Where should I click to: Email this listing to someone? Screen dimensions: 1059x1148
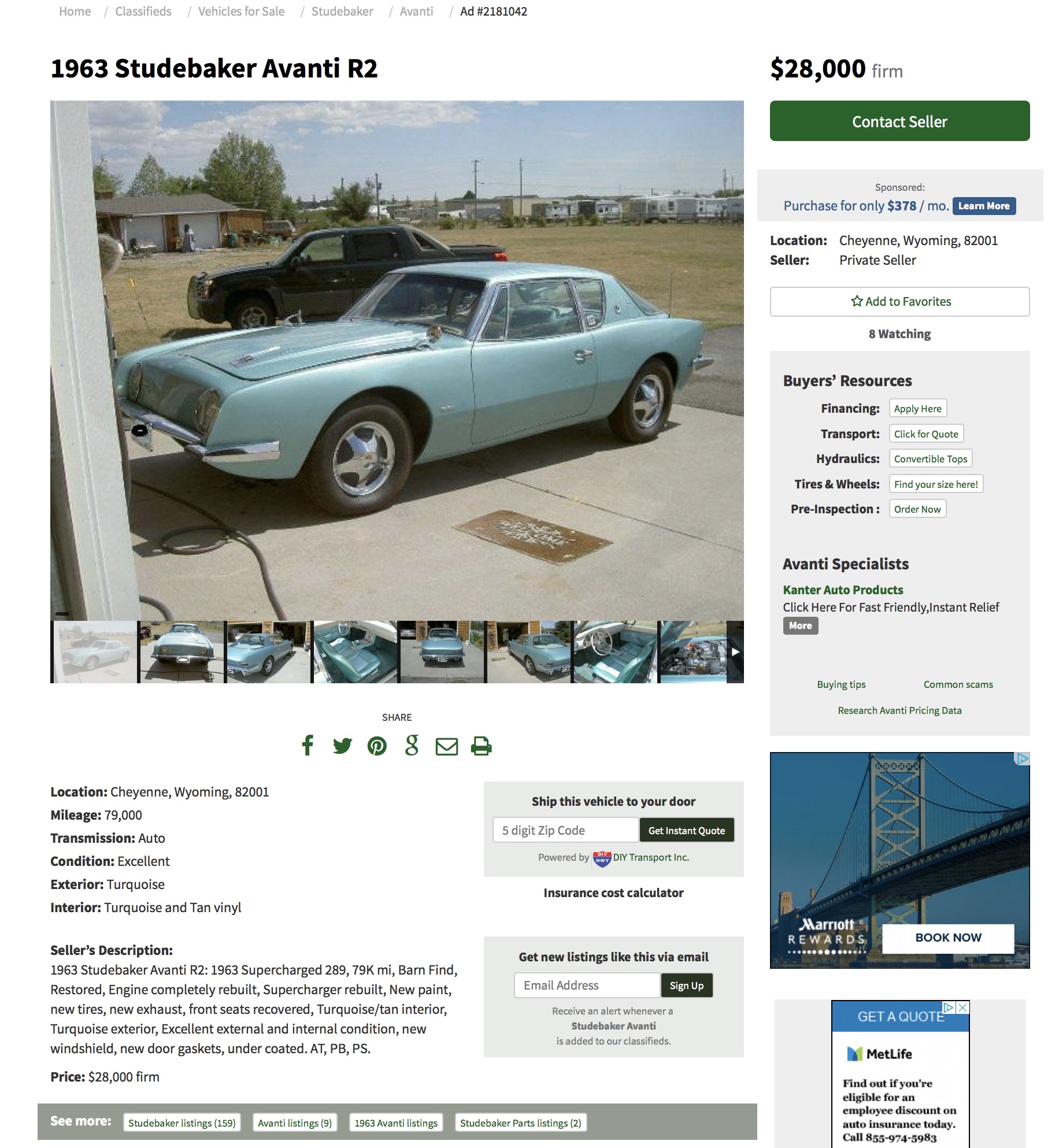pyautogui.click(x=446, y=746)
